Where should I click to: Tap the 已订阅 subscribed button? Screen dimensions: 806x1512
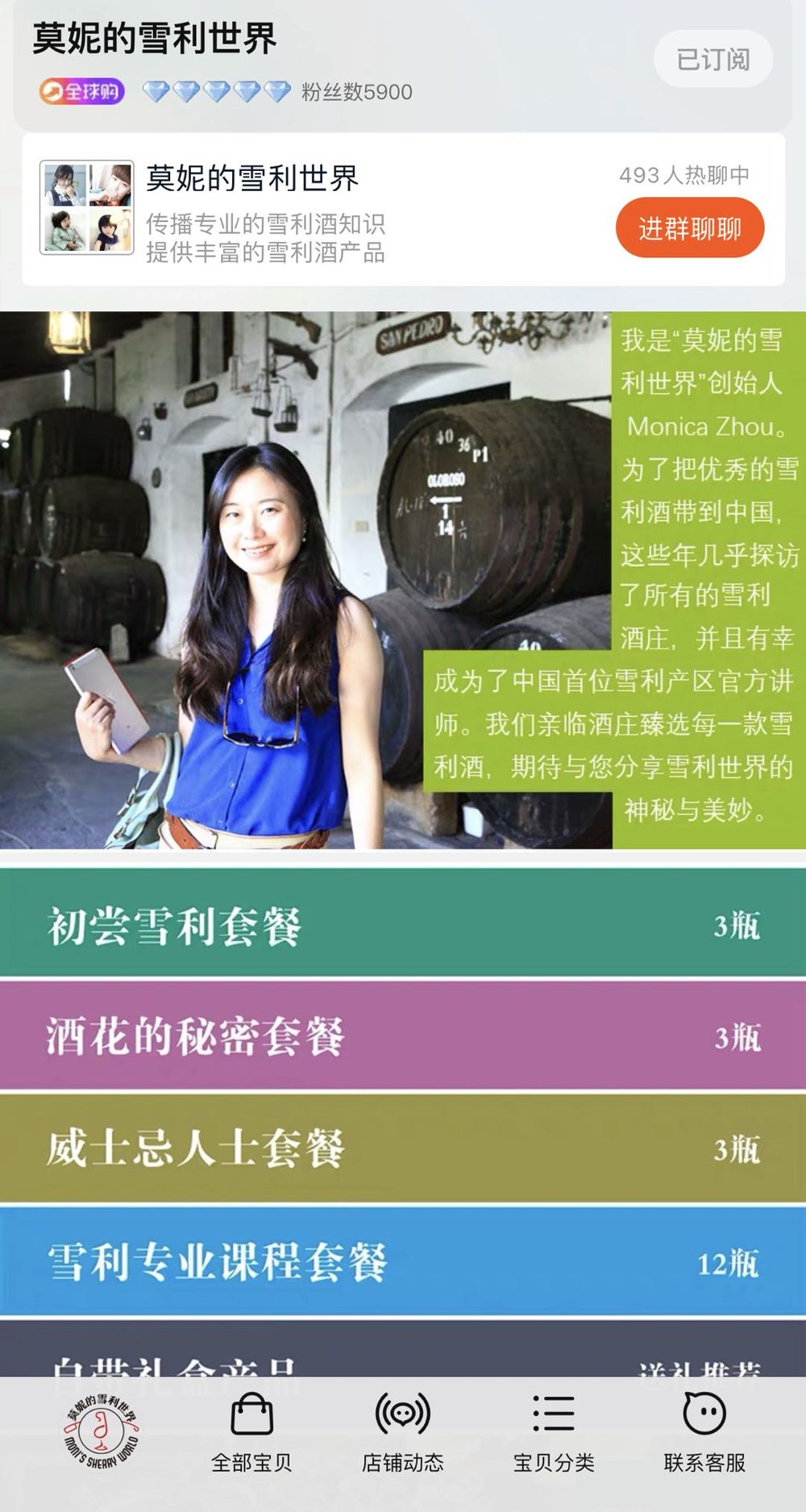click(713, 59)
